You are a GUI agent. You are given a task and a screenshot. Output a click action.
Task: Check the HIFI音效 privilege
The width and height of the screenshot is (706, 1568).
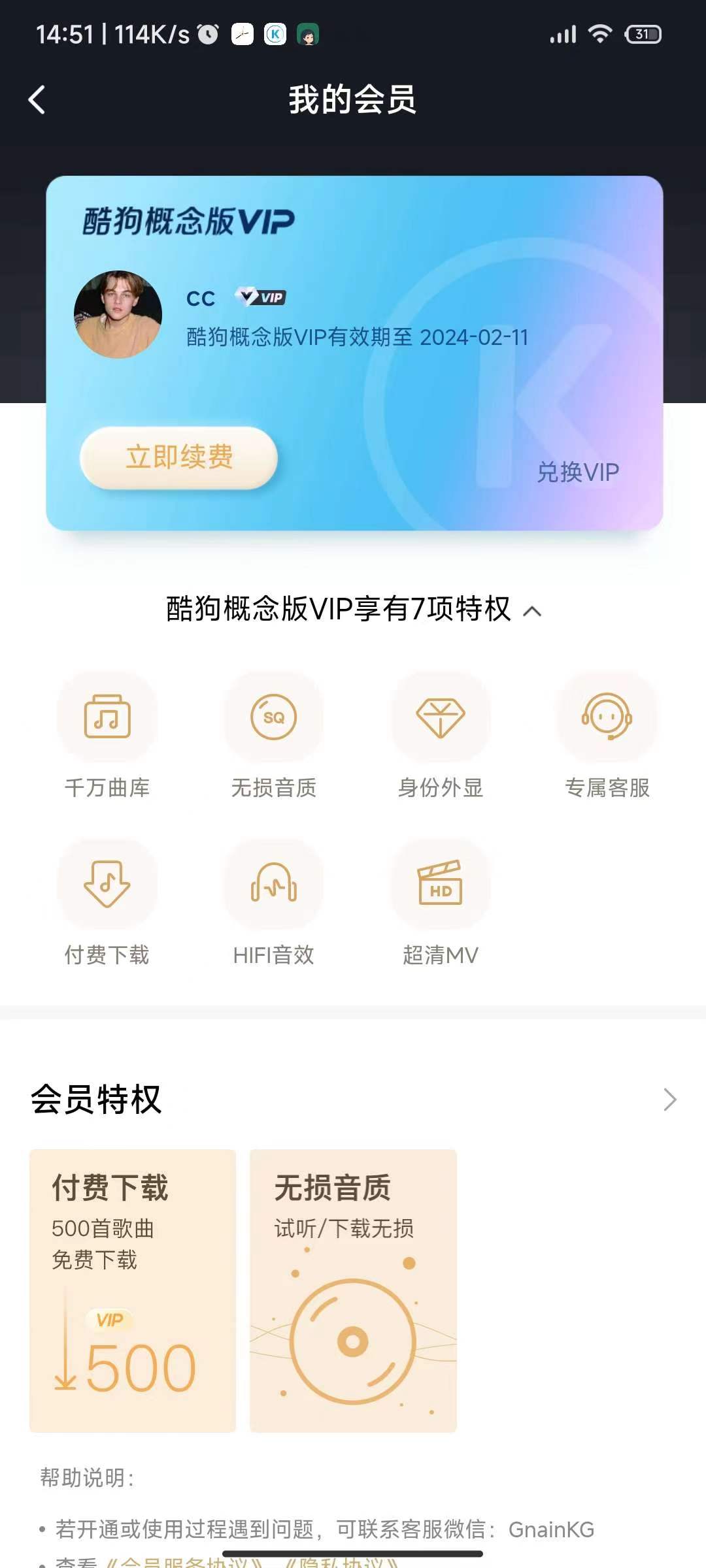pyautogui.click(x=274, y=884)
